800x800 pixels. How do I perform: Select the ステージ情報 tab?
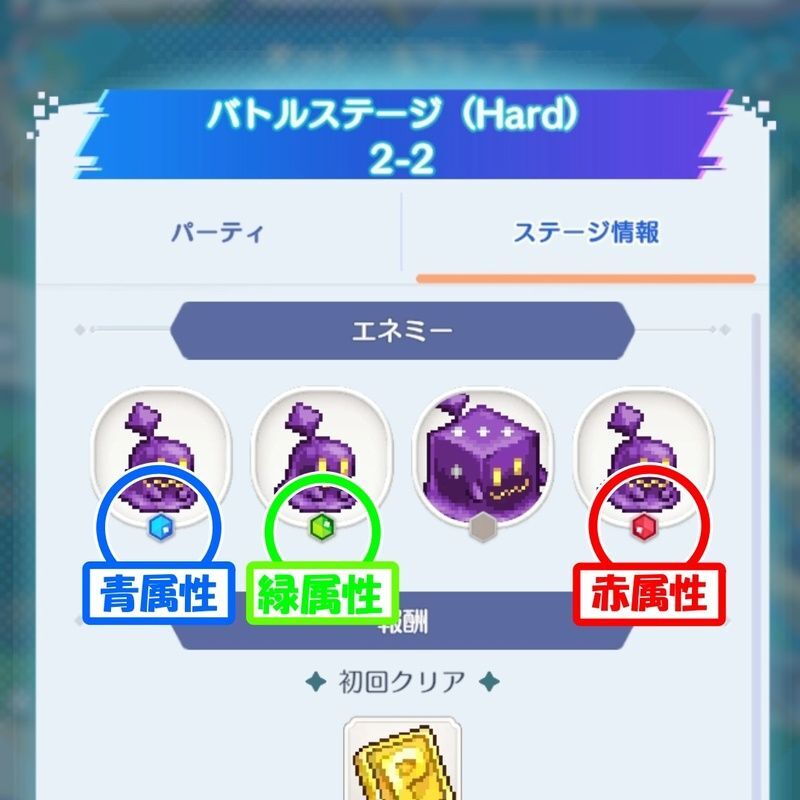coord(586,233)
